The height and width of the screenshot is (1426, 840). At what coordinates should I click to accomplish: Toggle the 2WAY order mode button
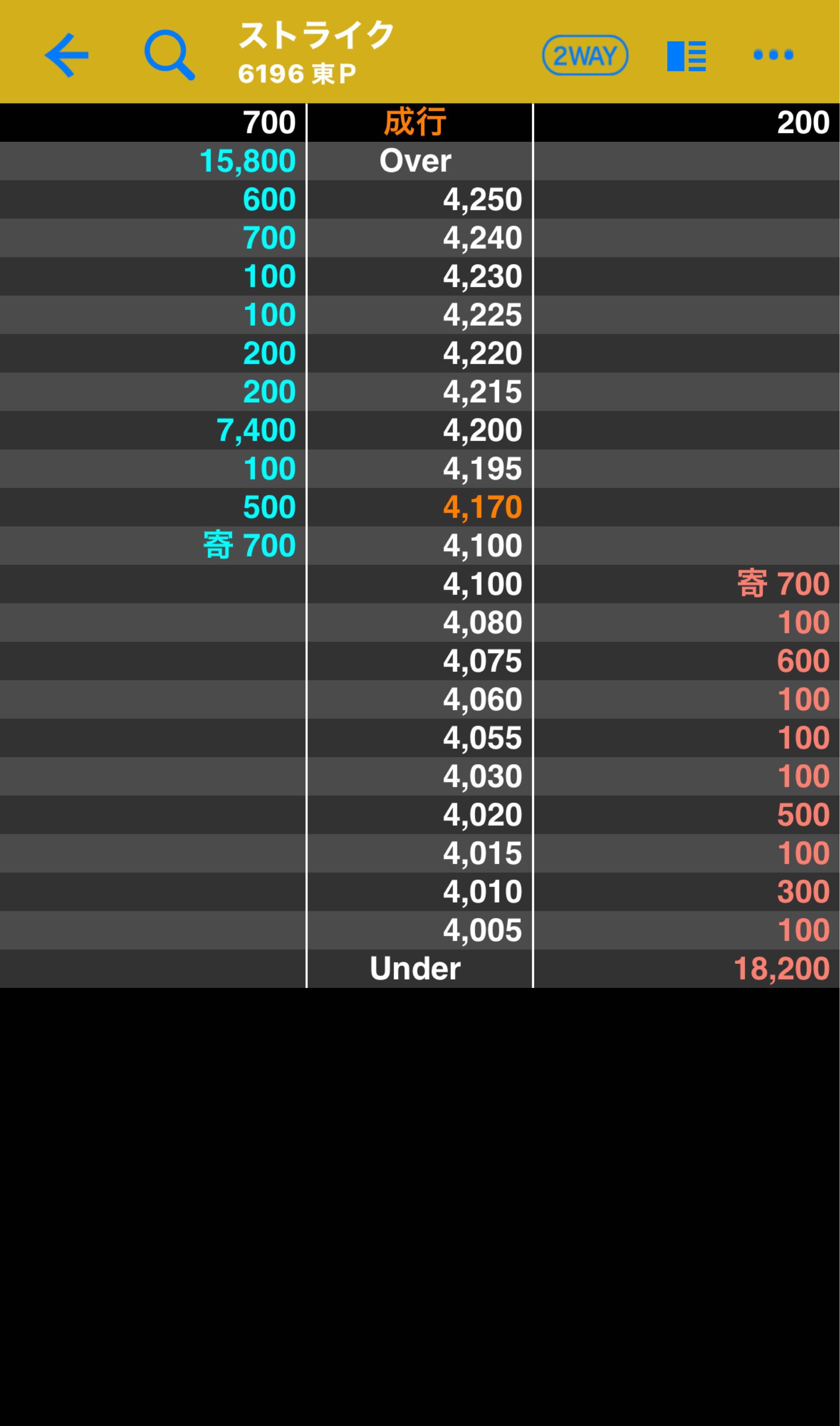point(585,55)
